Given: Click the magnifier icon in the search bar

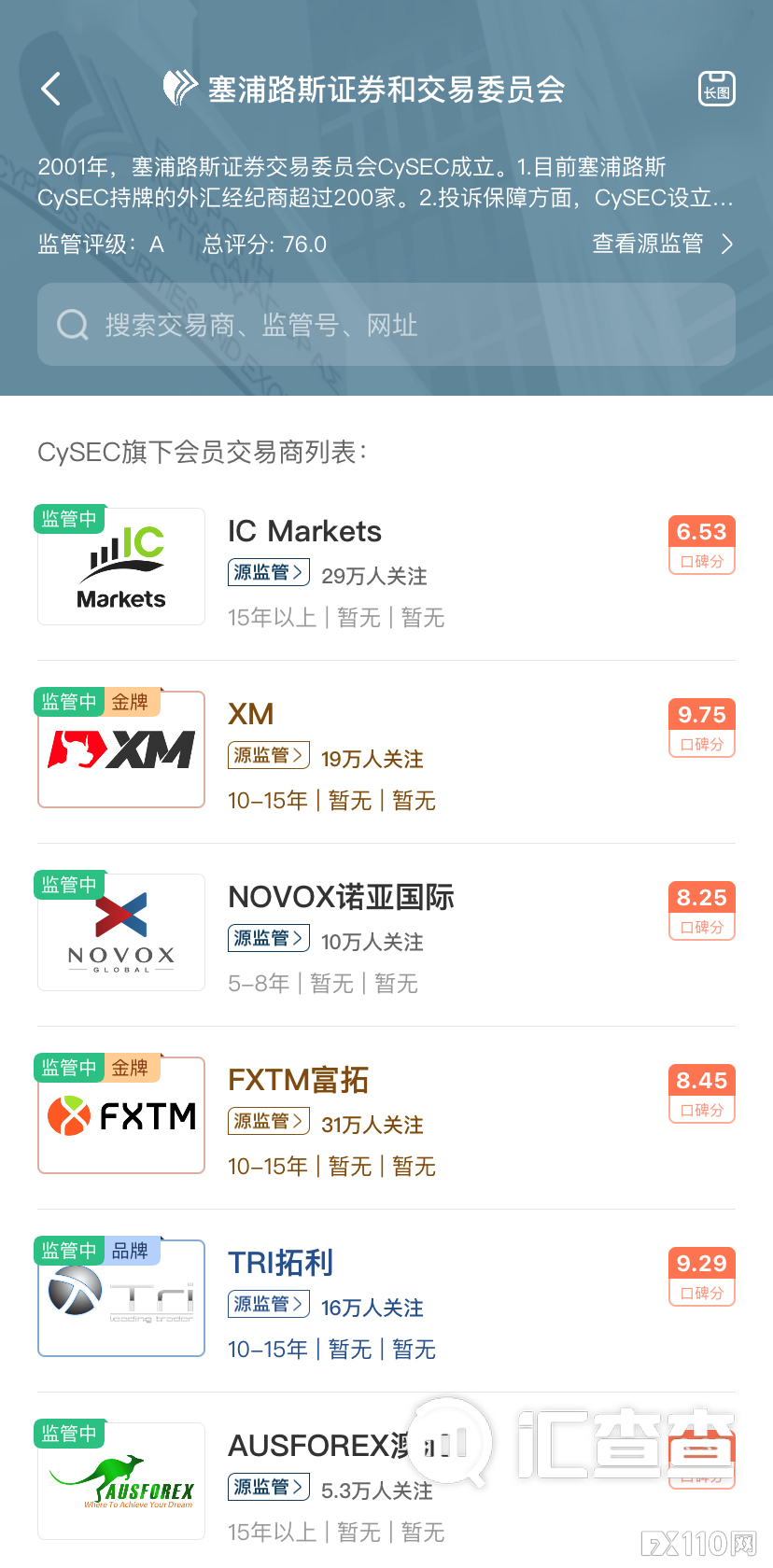Looking at the screenshot, I should (x=72, y=325).
